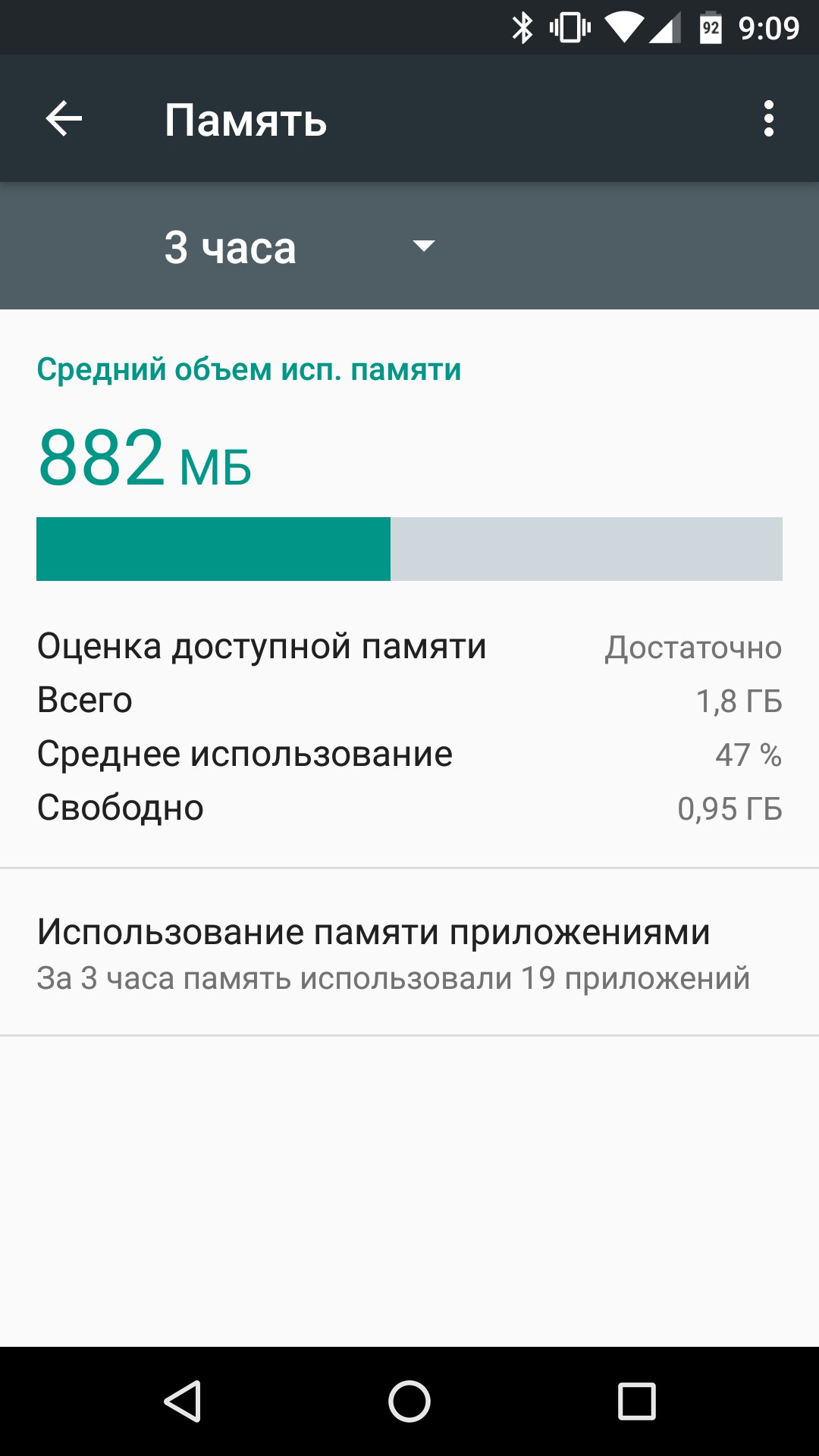Go back from the Память screen
Image resolution: width=819 pixels, height=1456 pixels.
(x=64, y=119)
